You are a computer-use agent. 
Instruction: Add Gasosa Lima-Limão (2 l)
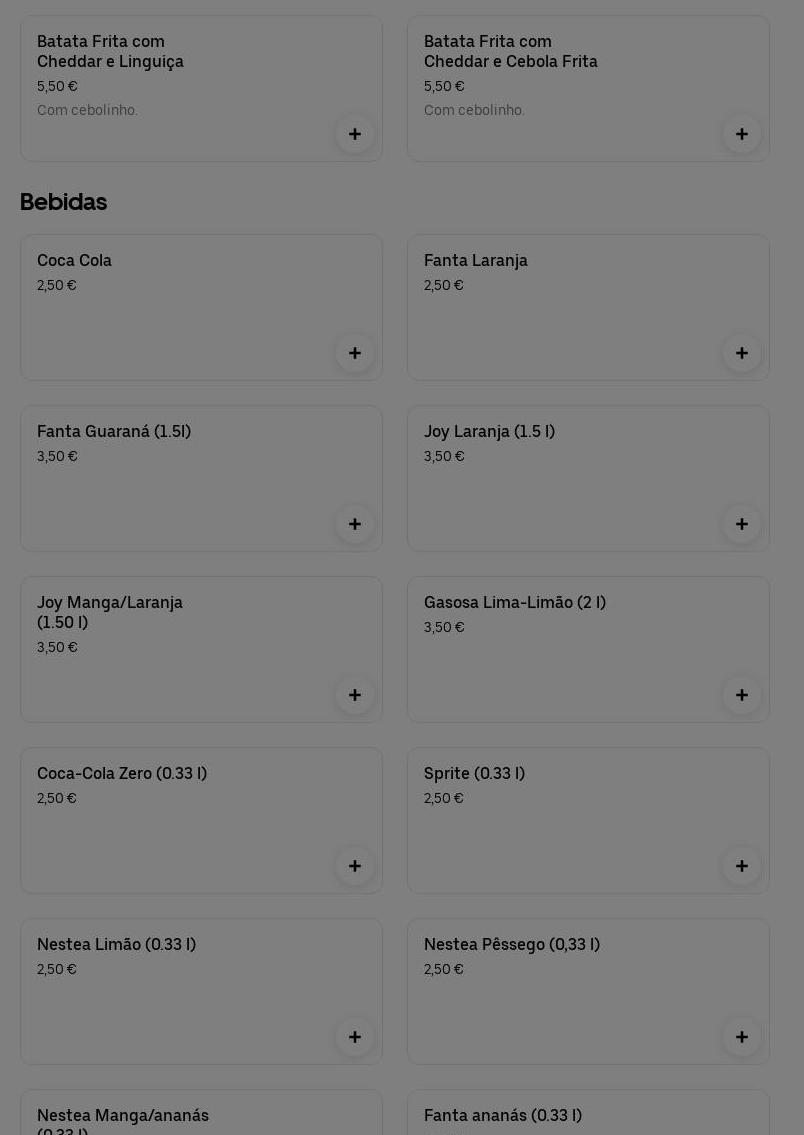pyautogui.click(x=742, y=695)
